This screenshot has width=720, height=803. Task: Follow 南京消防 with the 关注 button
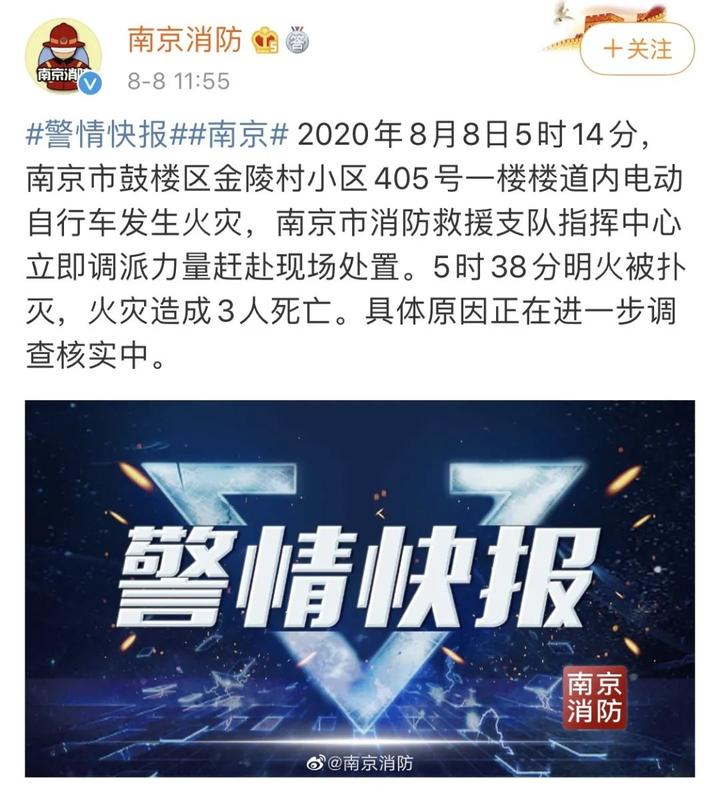(x=638, y=48)
